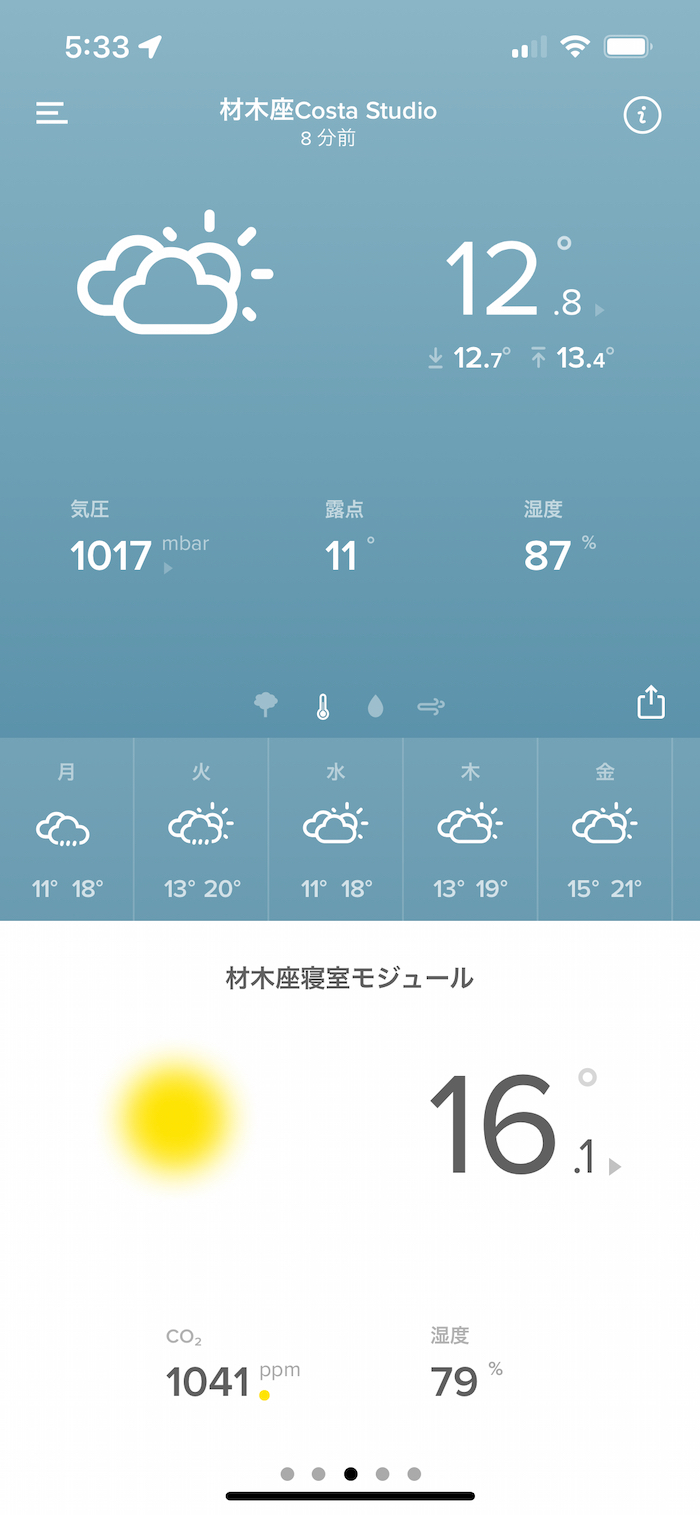Share the outdoor weather data
The width and height of the screenshot is (700, 1515).
pos(651,702)
